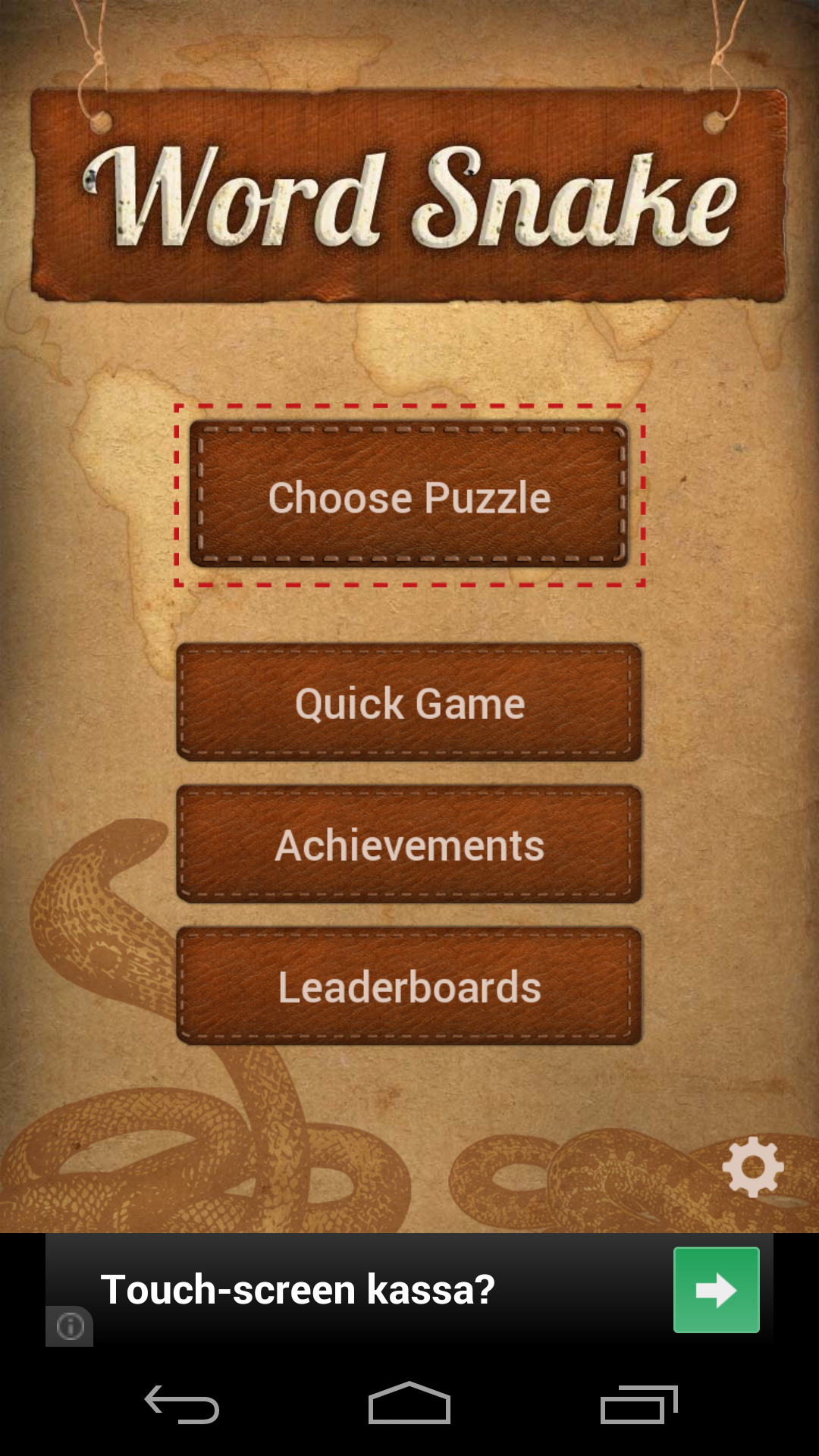The height and width of the screenshot is (1456, 819).
Task: Tap the green arrow on the ad banner
Action: click(717, 1290)
